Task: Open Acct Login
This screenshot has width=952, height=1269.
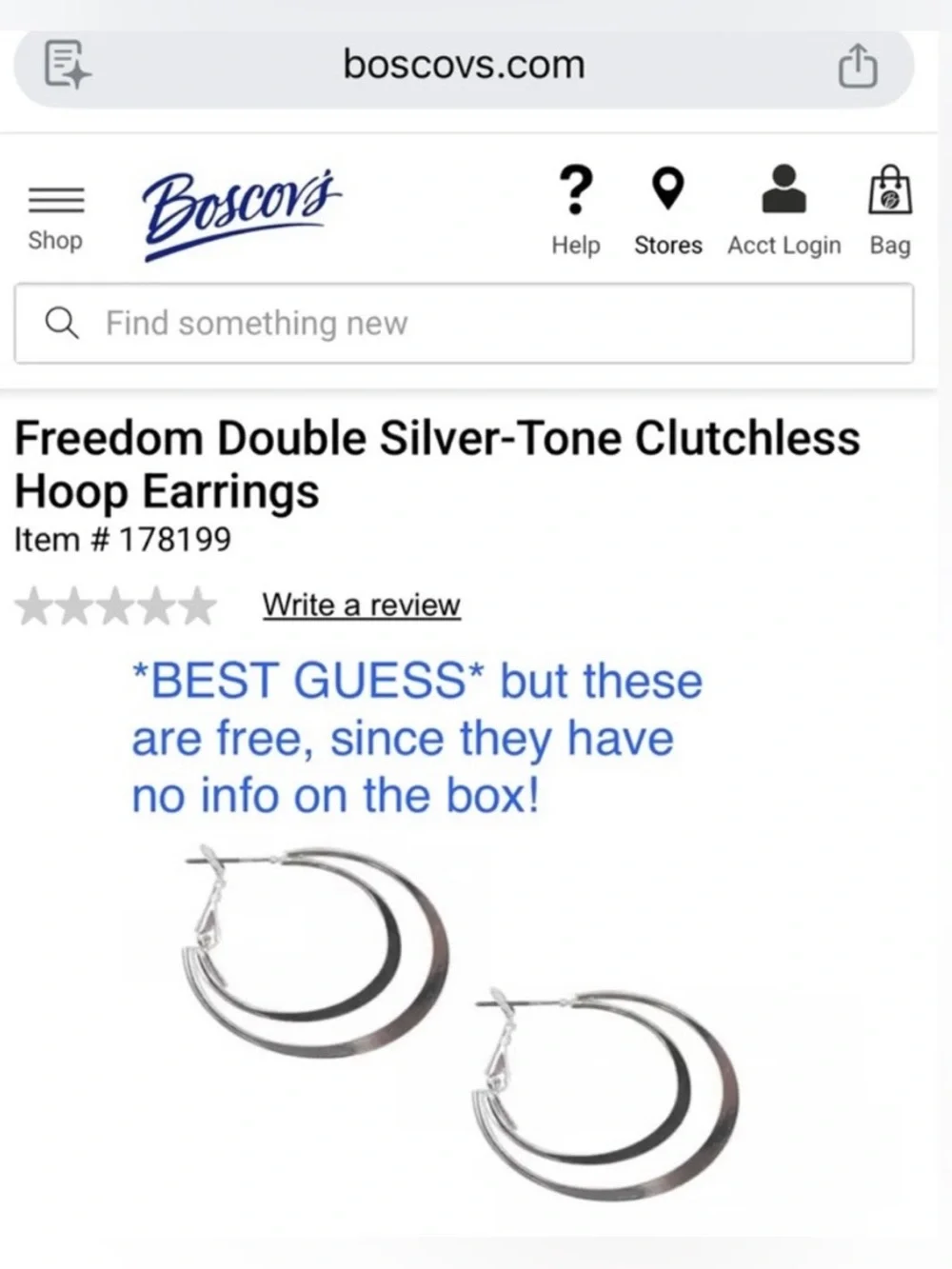Action: (783, 210)
